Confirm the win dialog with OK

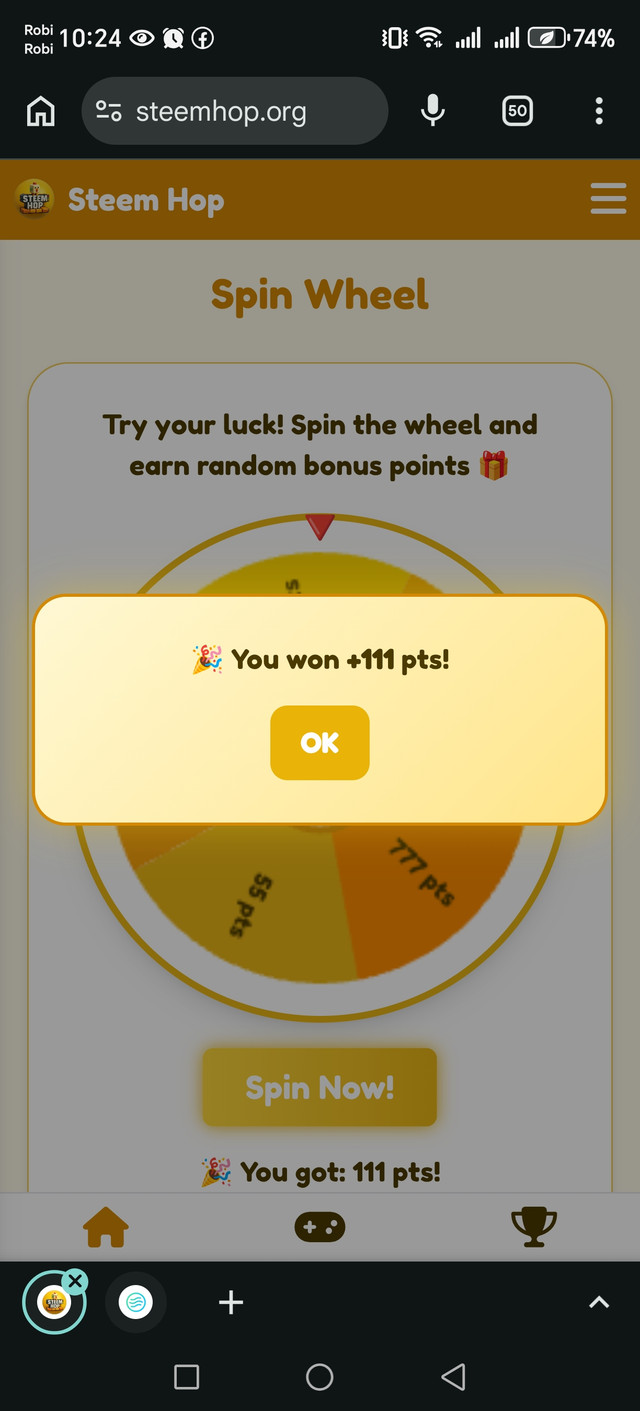coord(320,743)
